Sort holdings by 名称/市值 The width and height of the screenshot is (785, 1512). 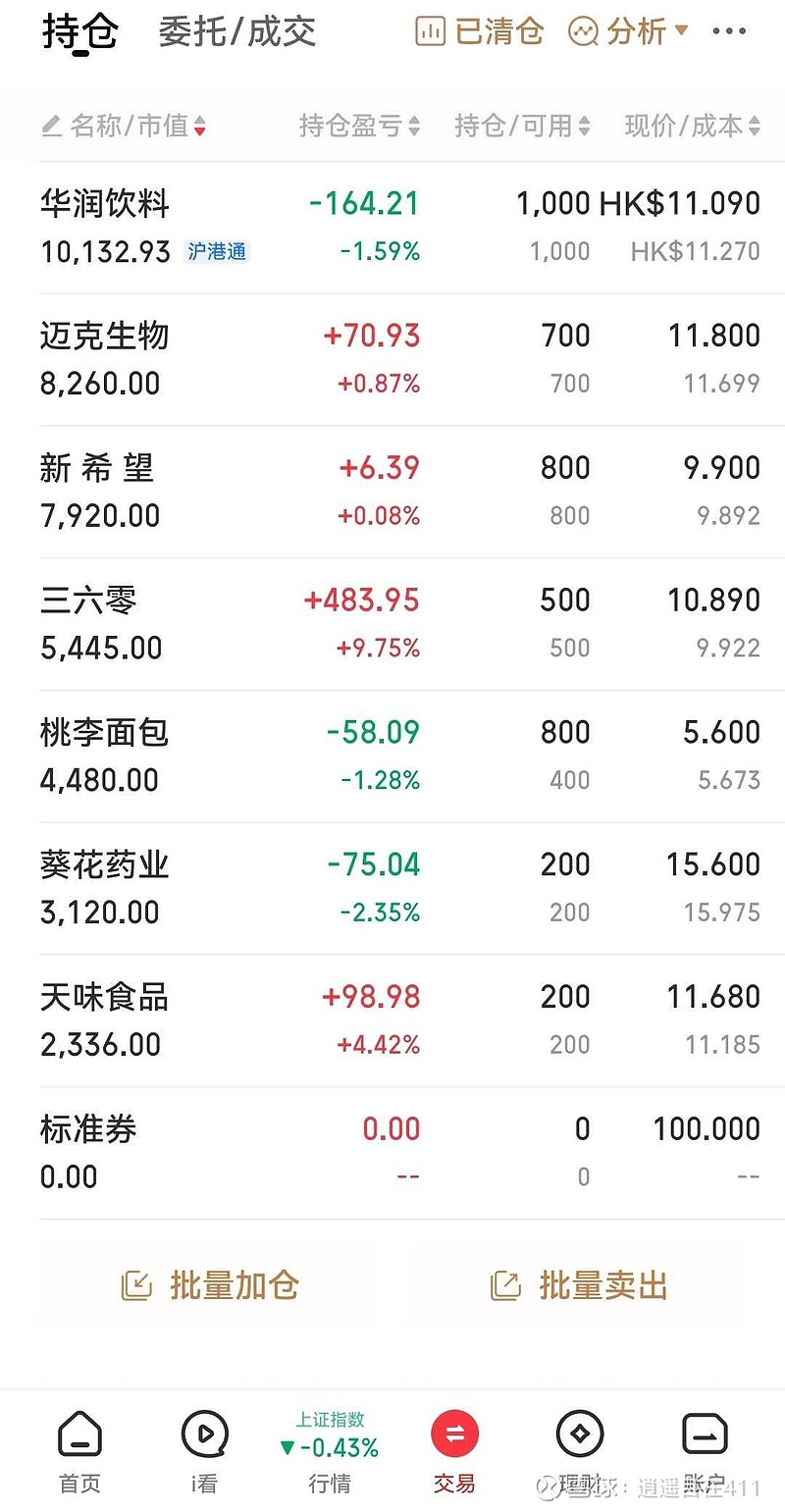tap(125, 126)
